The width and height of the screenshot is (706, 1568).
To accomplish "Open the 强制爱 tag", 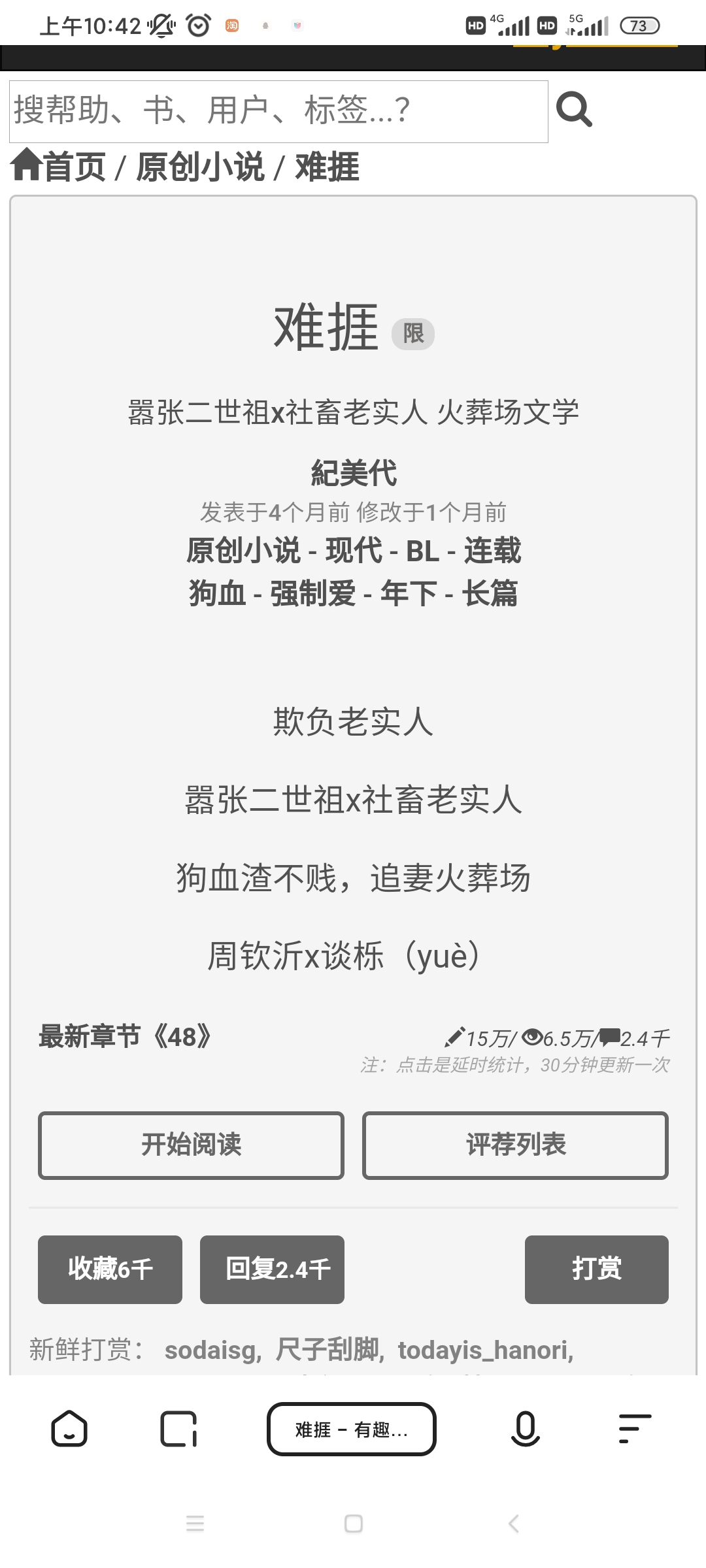I will click(x=313, y=593).
